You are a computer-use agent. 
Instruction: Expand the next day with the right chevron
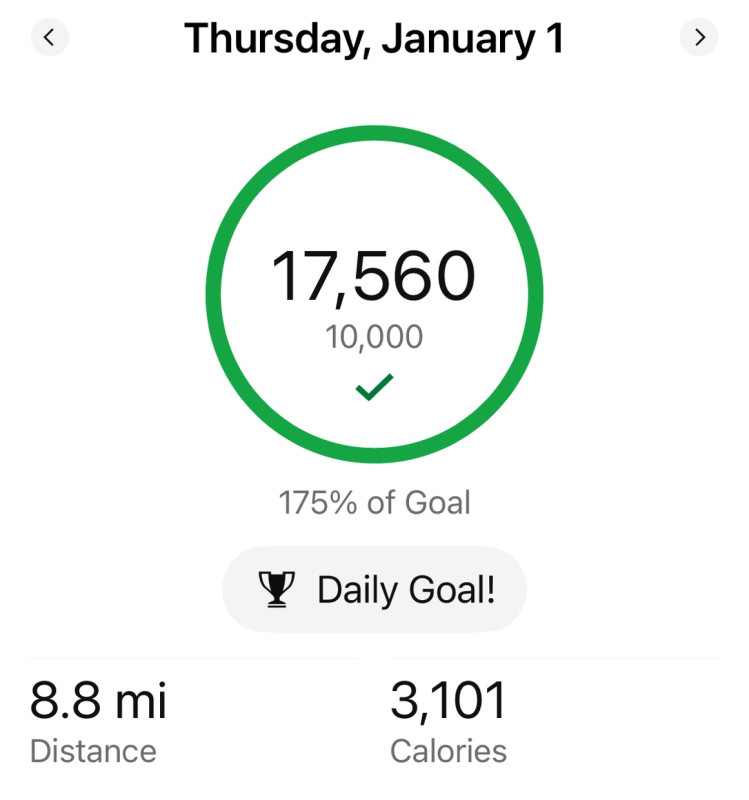click(x=700, y=36)
